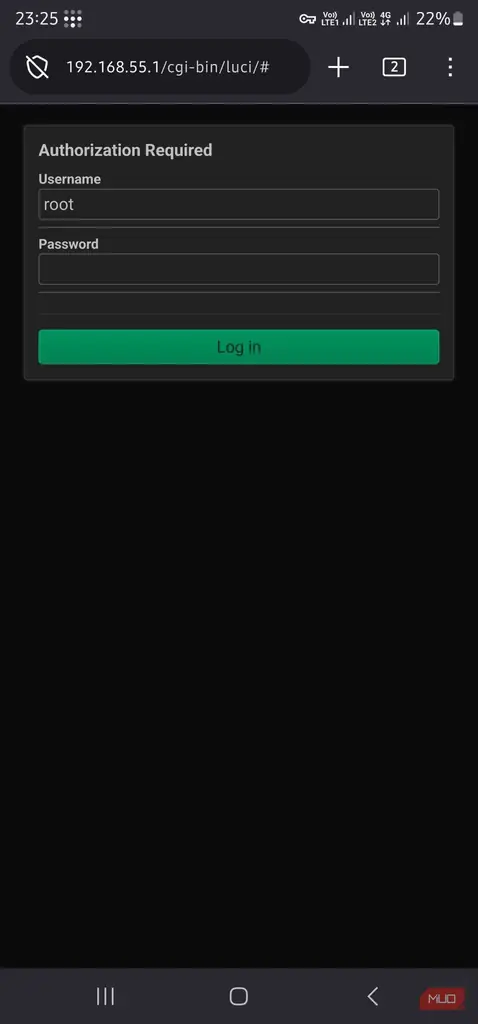
Task: Open a new browser tab
Action: coord(338,67)
